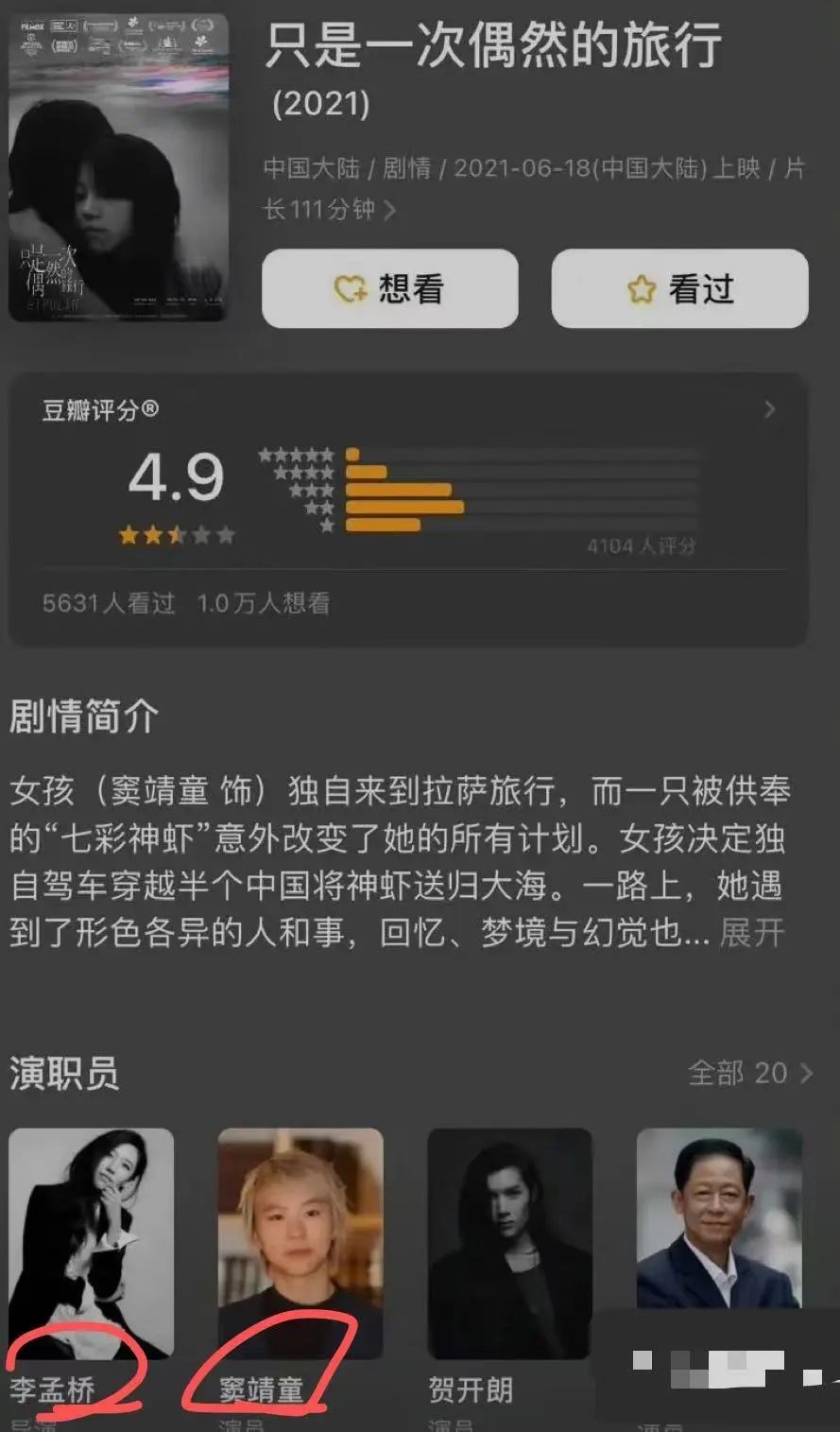Expand the plot summary with 展开
The image size is (840, 1432).
pos(752,933)
